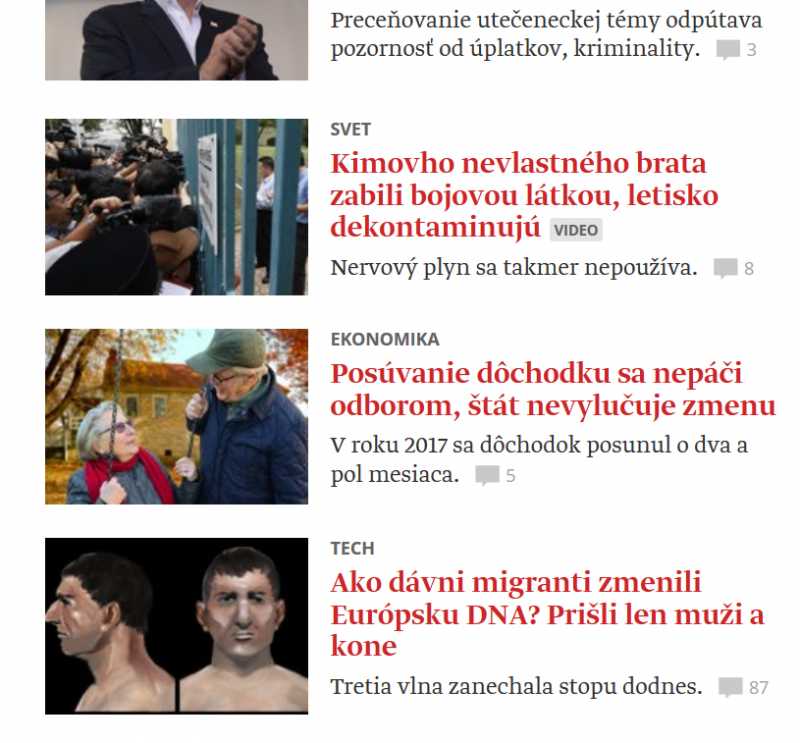Screen dimensions: 800x743
Task: View 5 comments on pension article
Action: (x=495, y=476)
